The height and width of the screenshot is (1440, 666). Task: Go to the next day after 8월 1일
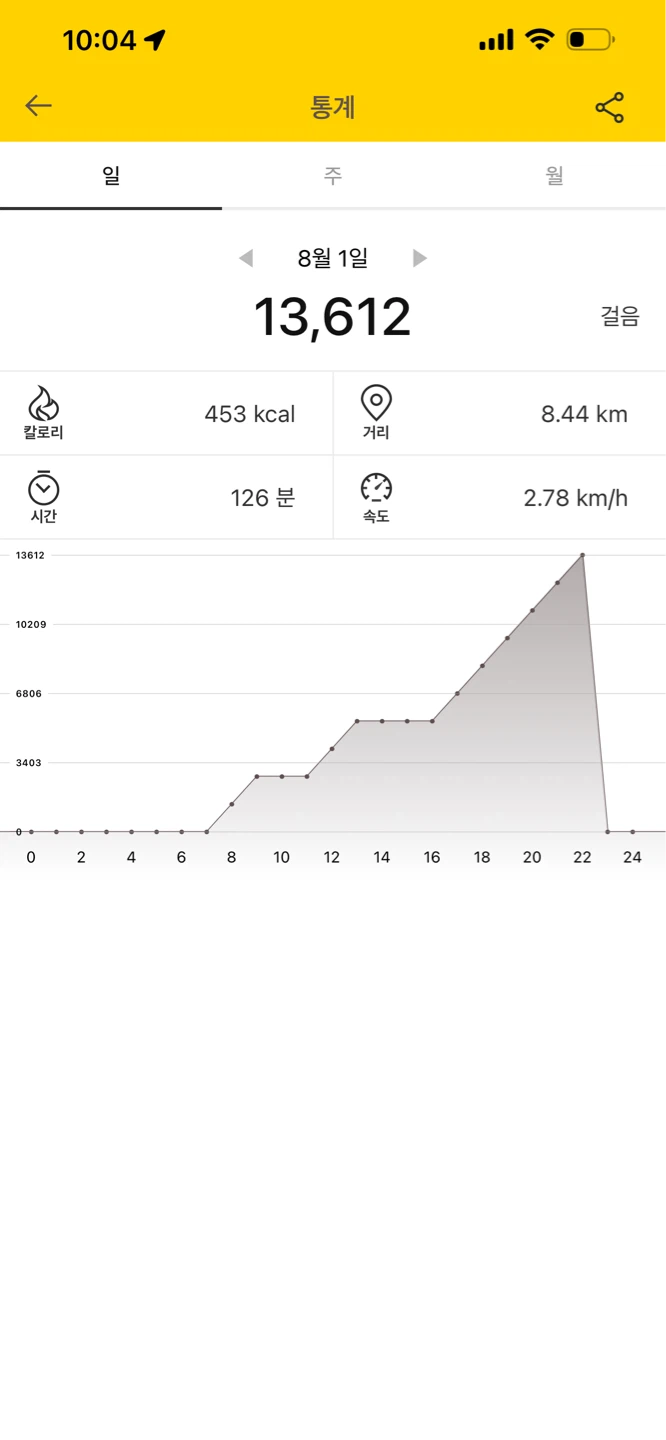click(420, 258)
